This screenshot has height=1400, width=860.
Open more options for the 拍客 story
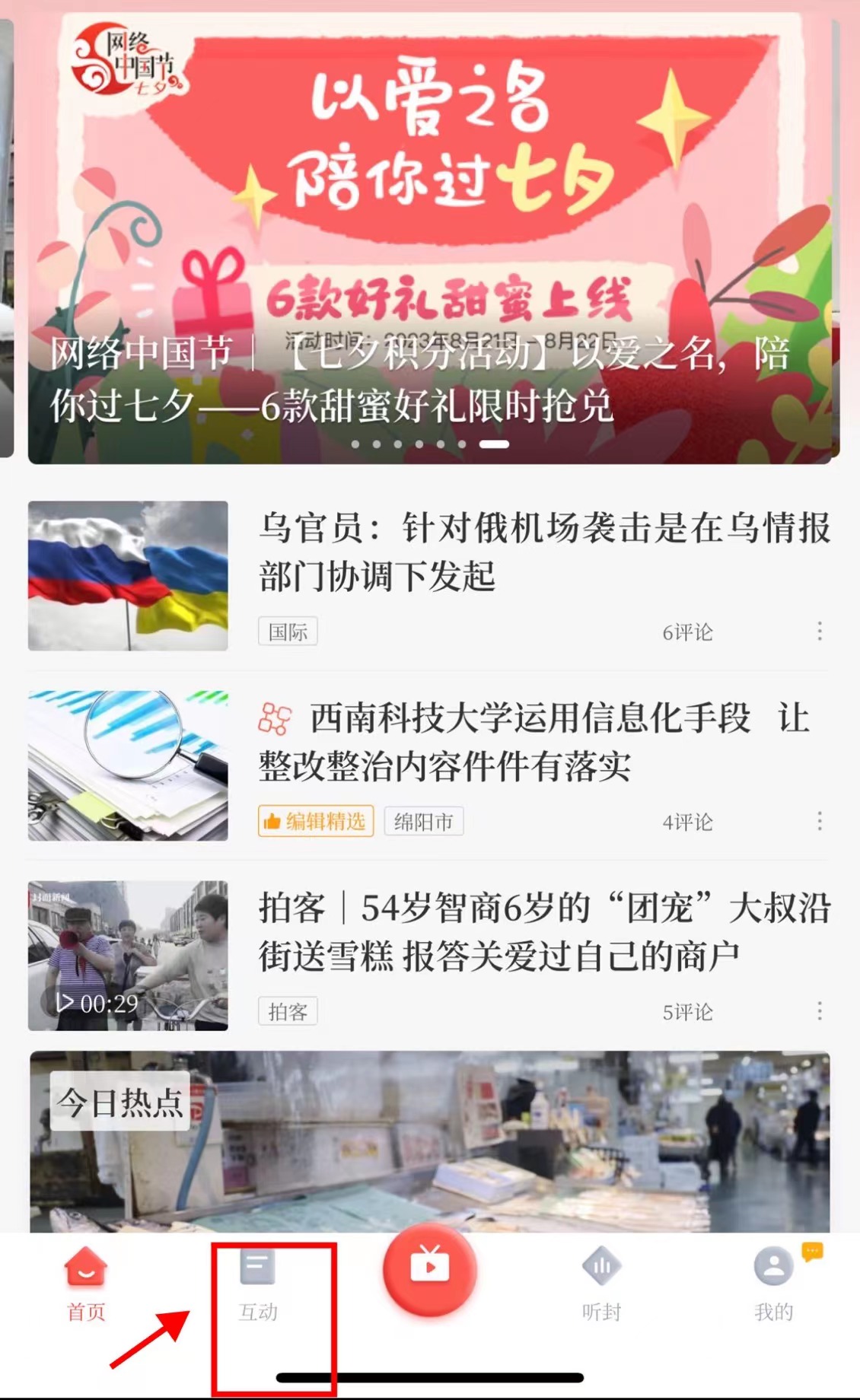[x=819, y=1011]
